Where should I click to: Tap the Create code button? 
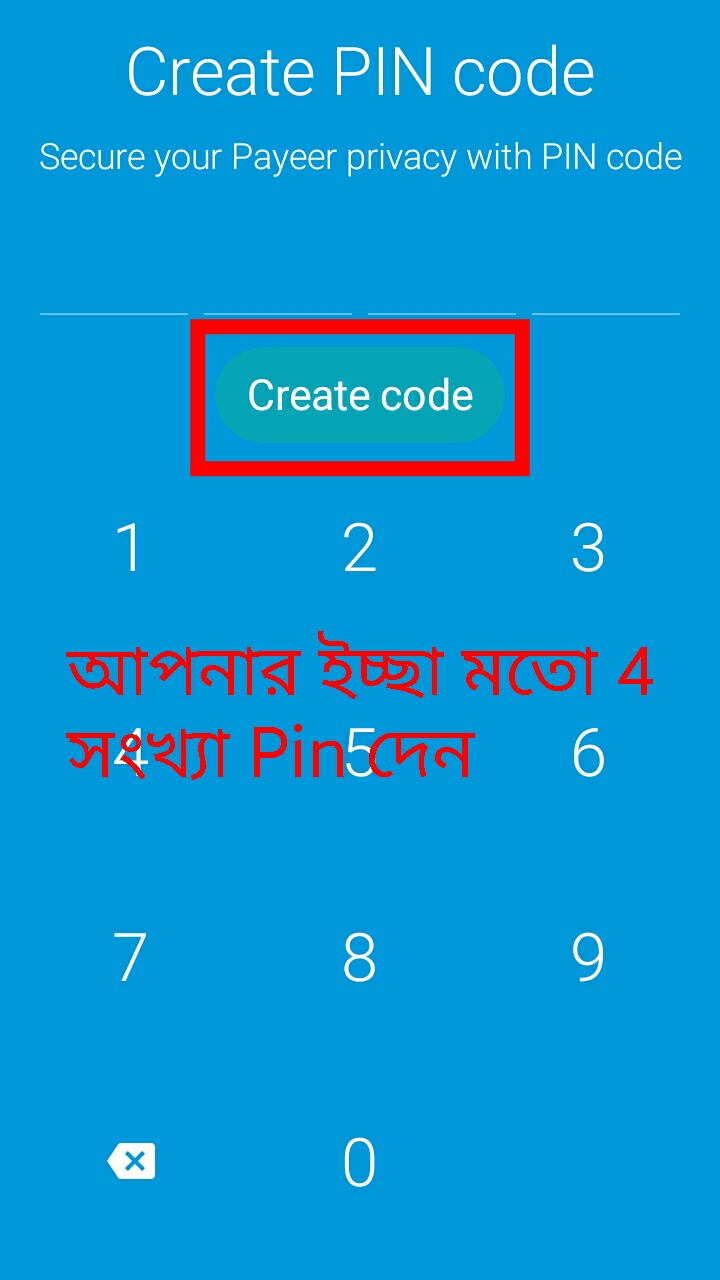(360, 395)
